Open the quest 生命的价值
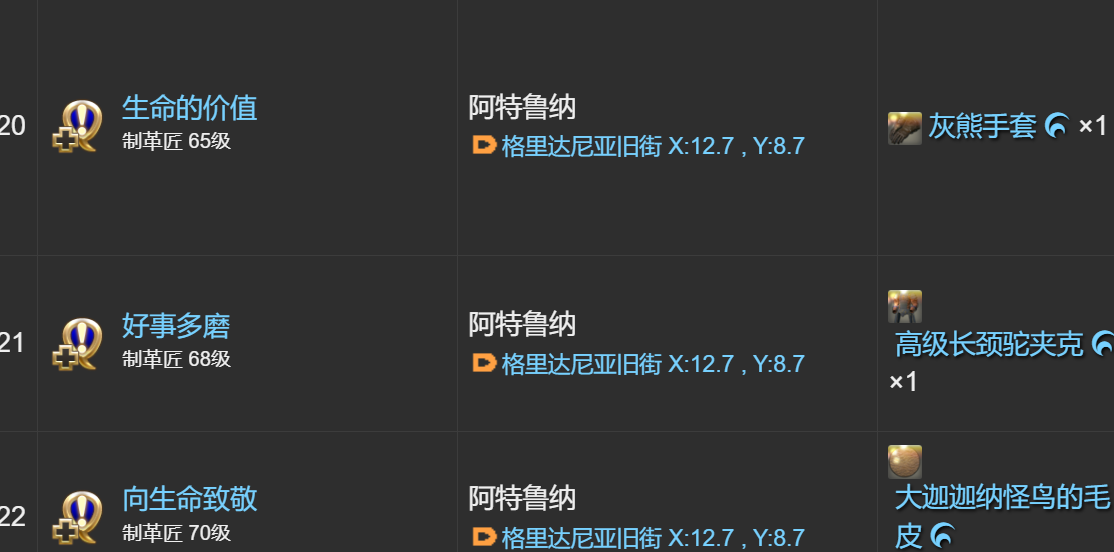The image size is (1114, 552). click(189, 107)
